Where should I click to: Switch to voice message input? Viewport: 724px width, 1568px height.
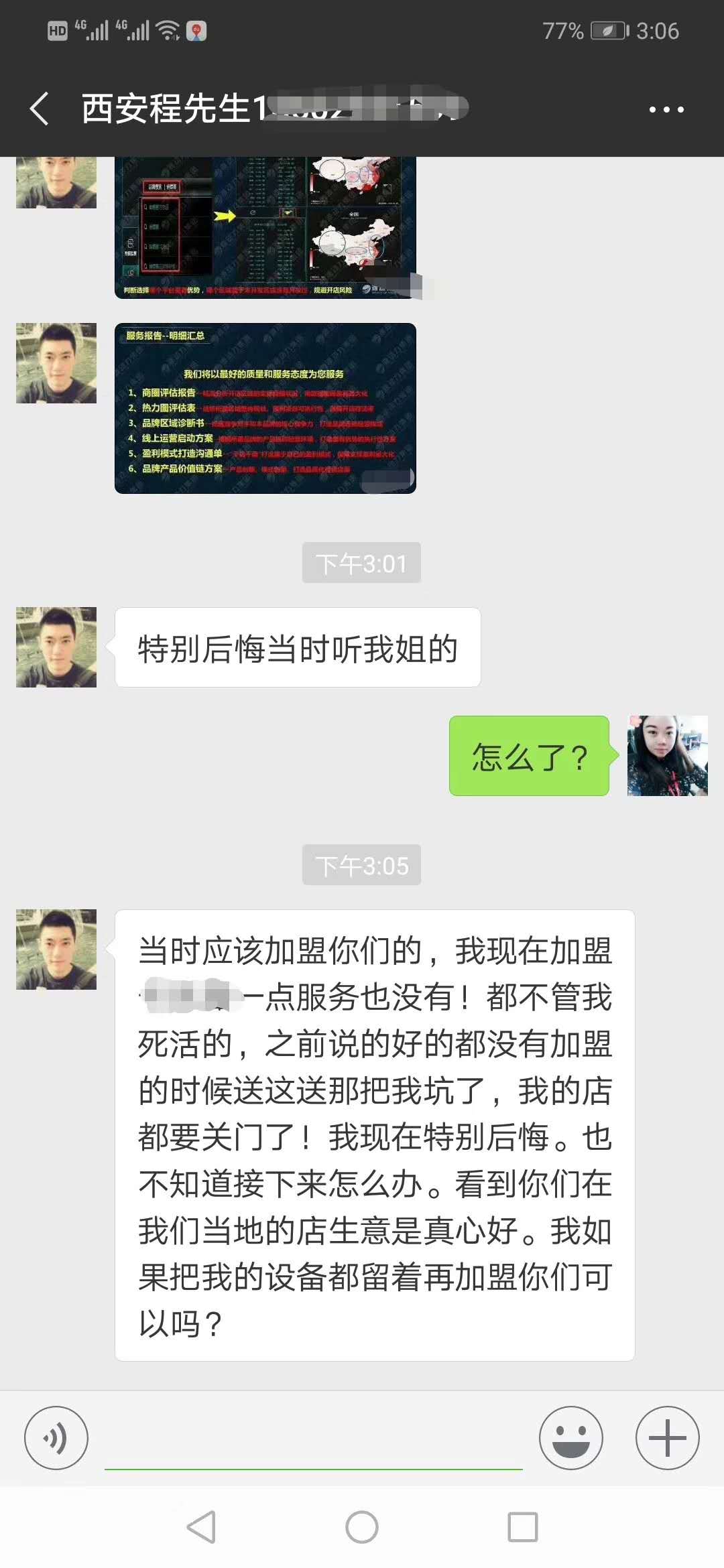[56, 1437]
